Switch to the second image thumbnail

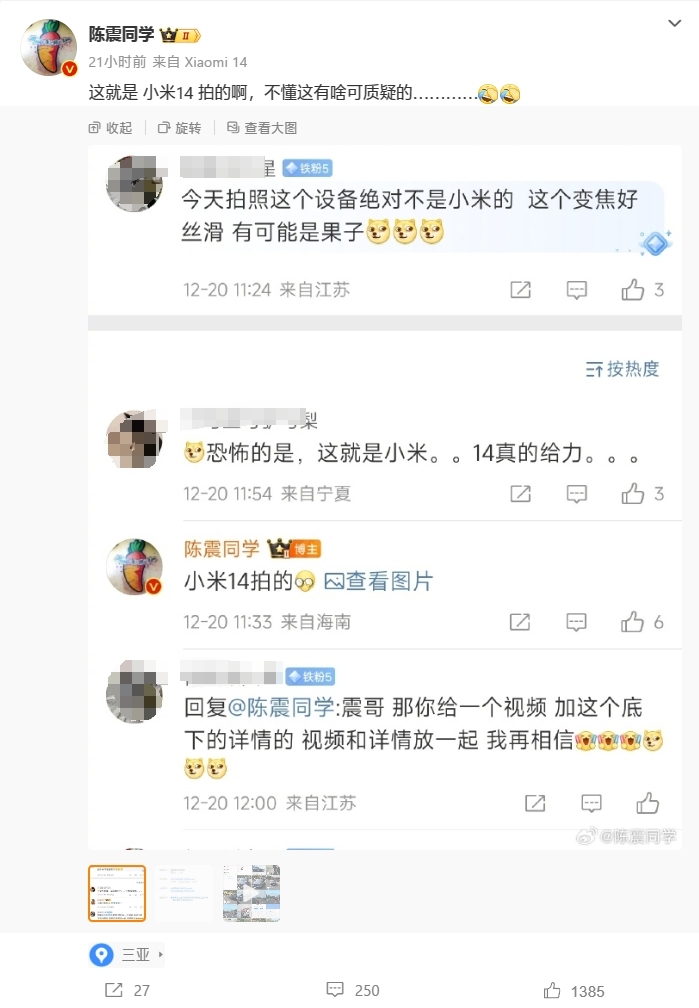click(x=184, y=893)
